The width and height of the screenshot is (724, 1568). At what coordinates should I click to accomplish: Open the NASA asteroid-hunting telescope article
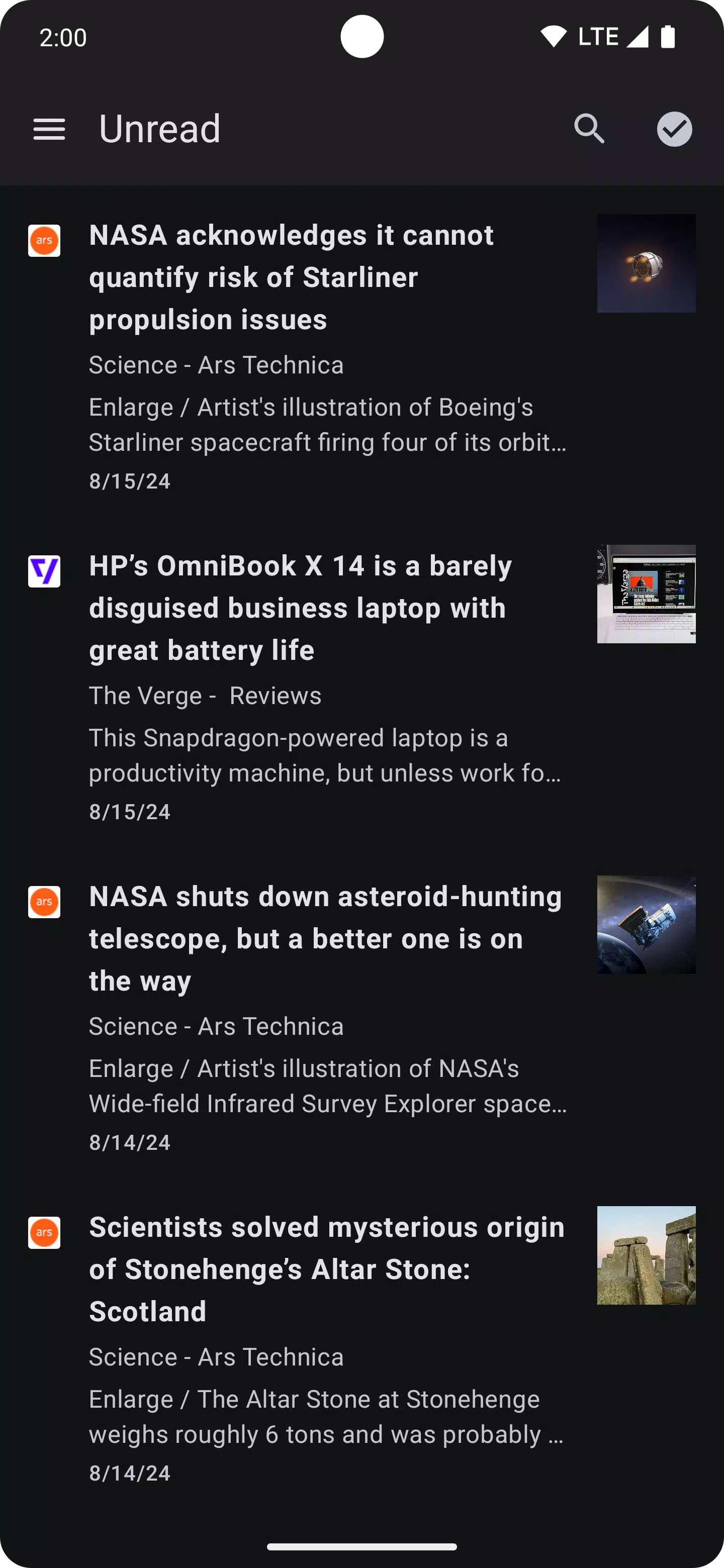click(x=325, y=939)
